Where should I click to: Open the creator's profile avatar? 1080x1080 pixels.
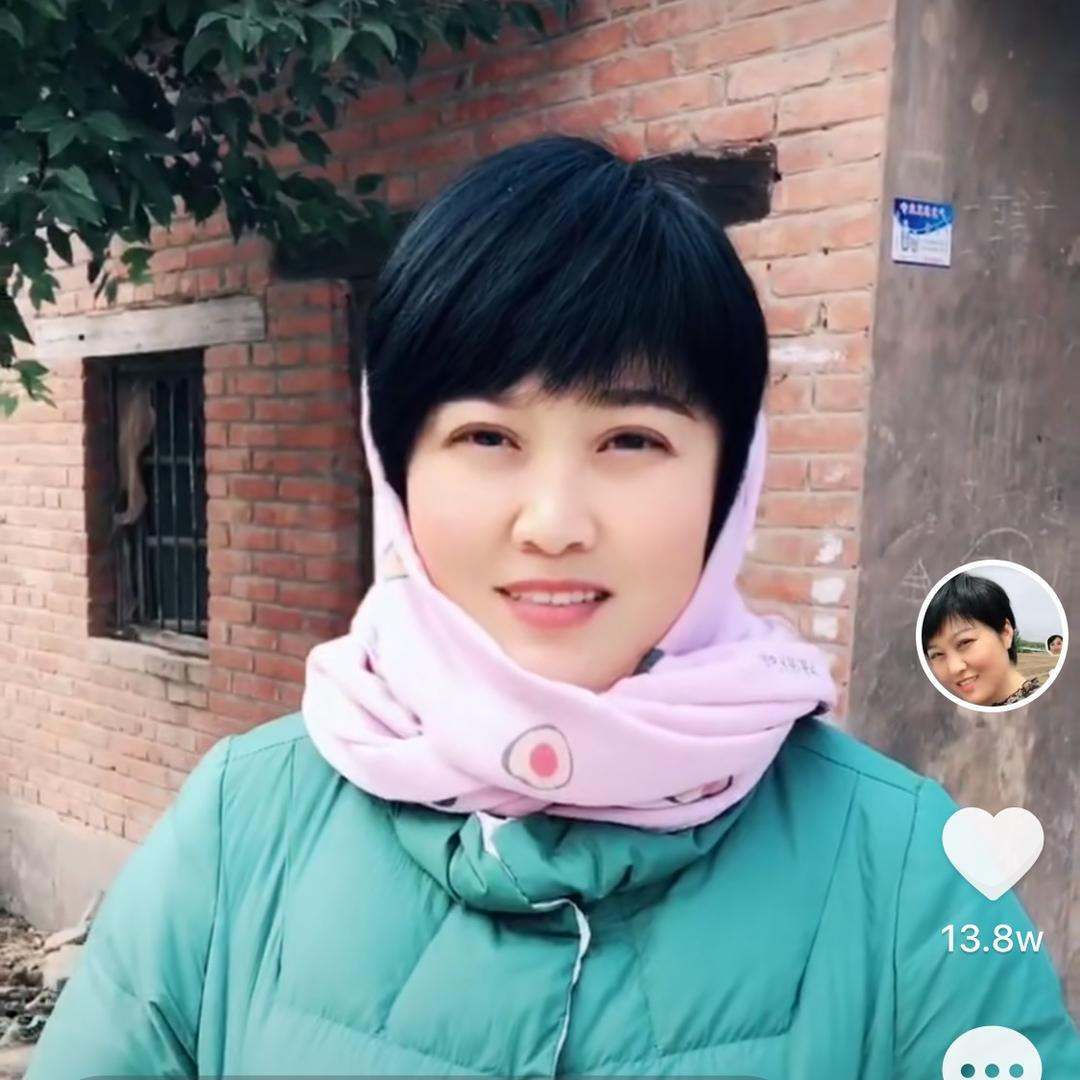click(991, 636)
